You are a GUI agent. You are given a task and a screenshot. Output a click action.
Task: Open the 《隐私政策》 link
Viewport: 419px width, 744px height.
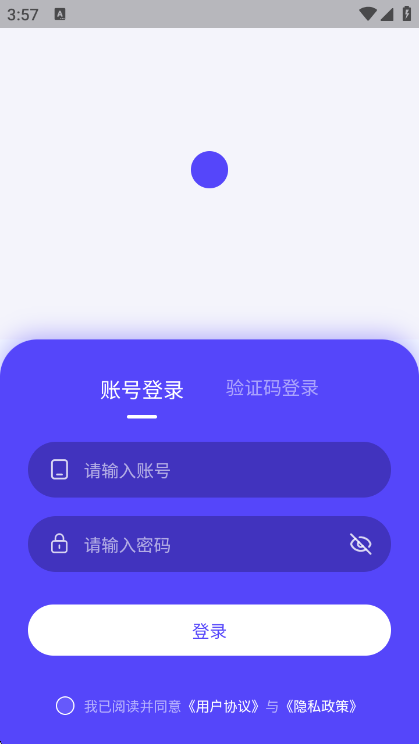pos(320,706)
